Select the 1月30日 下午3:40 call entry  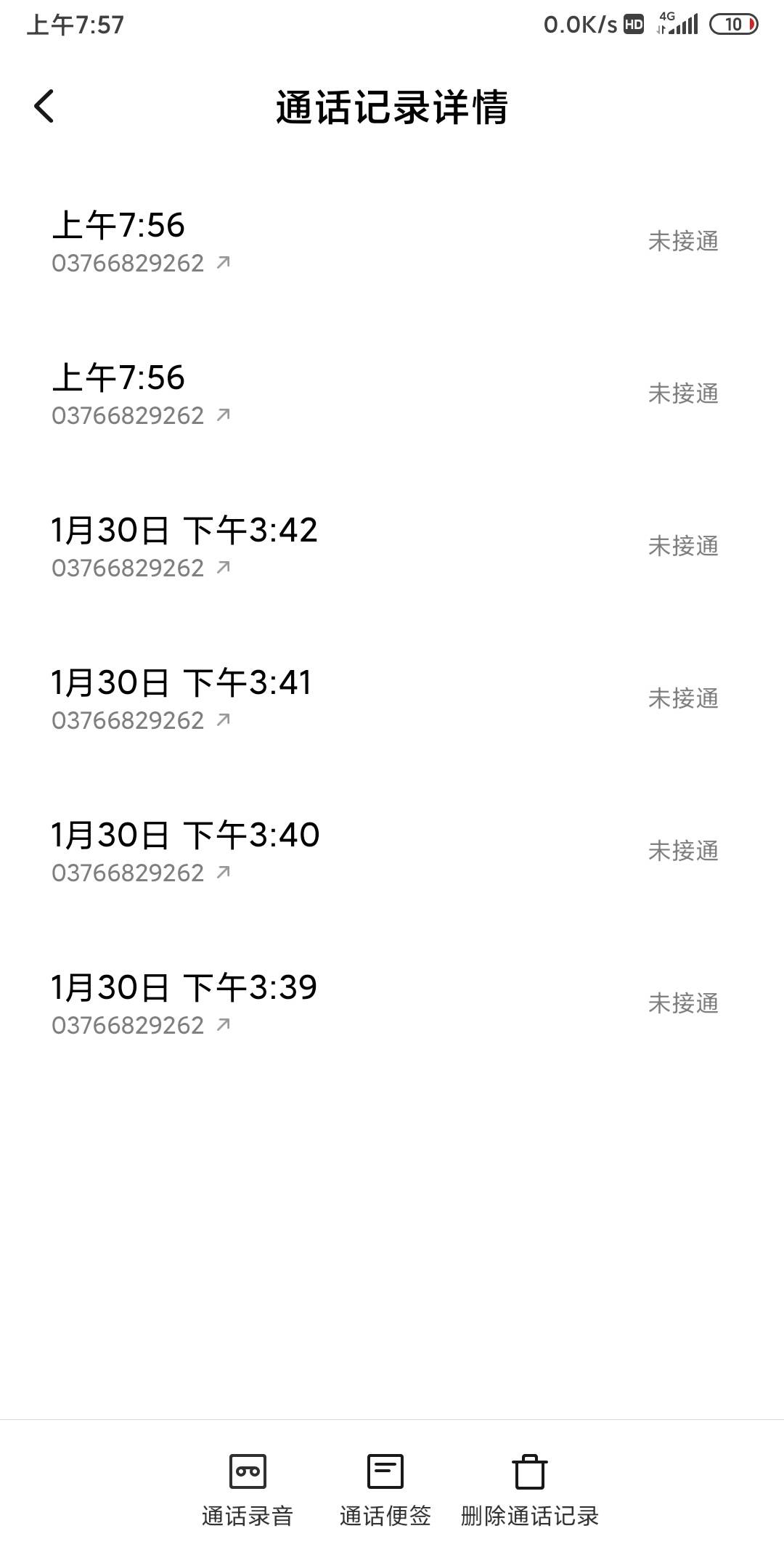392,852
